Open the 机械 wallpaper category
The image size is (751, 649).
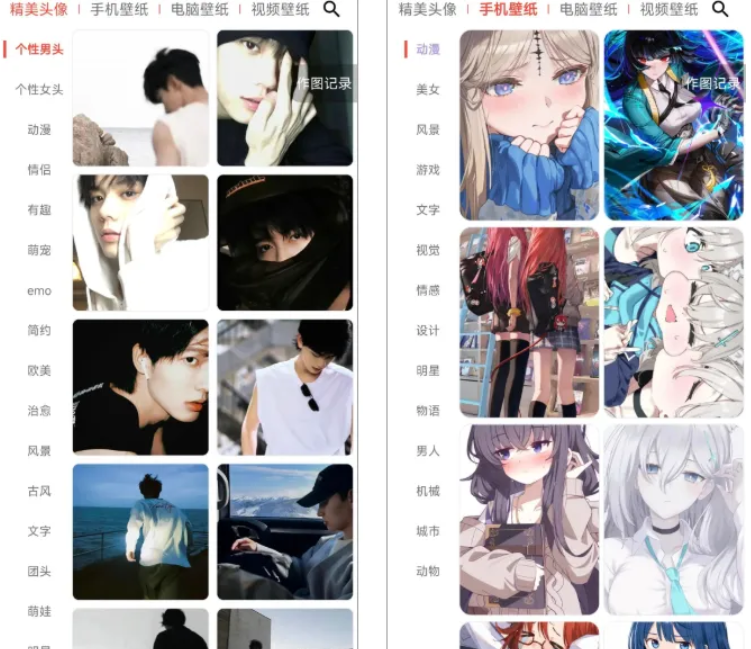pyautogui.click(x=428, y=491)
